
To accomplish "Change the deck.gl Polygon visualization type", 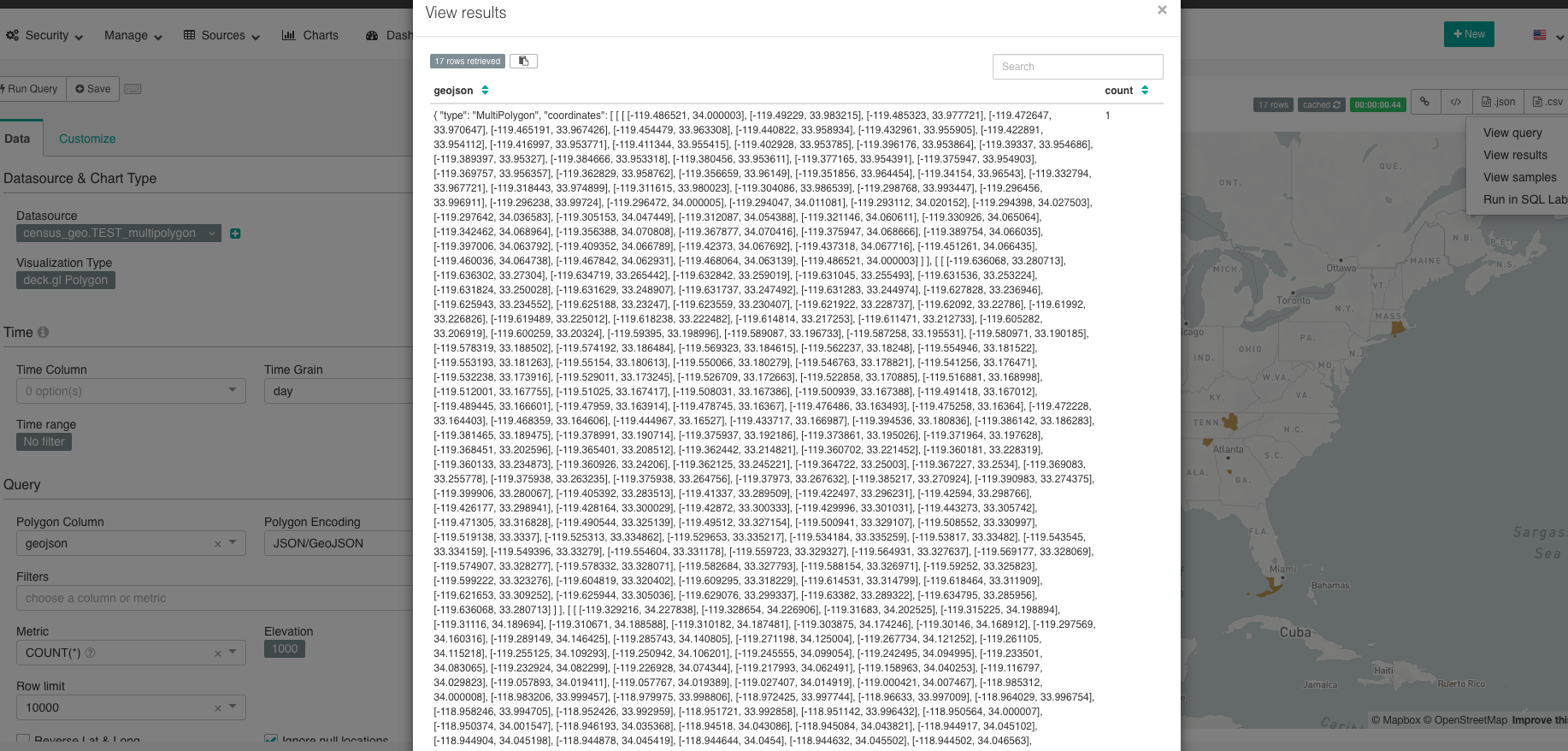I will (66, 280).
